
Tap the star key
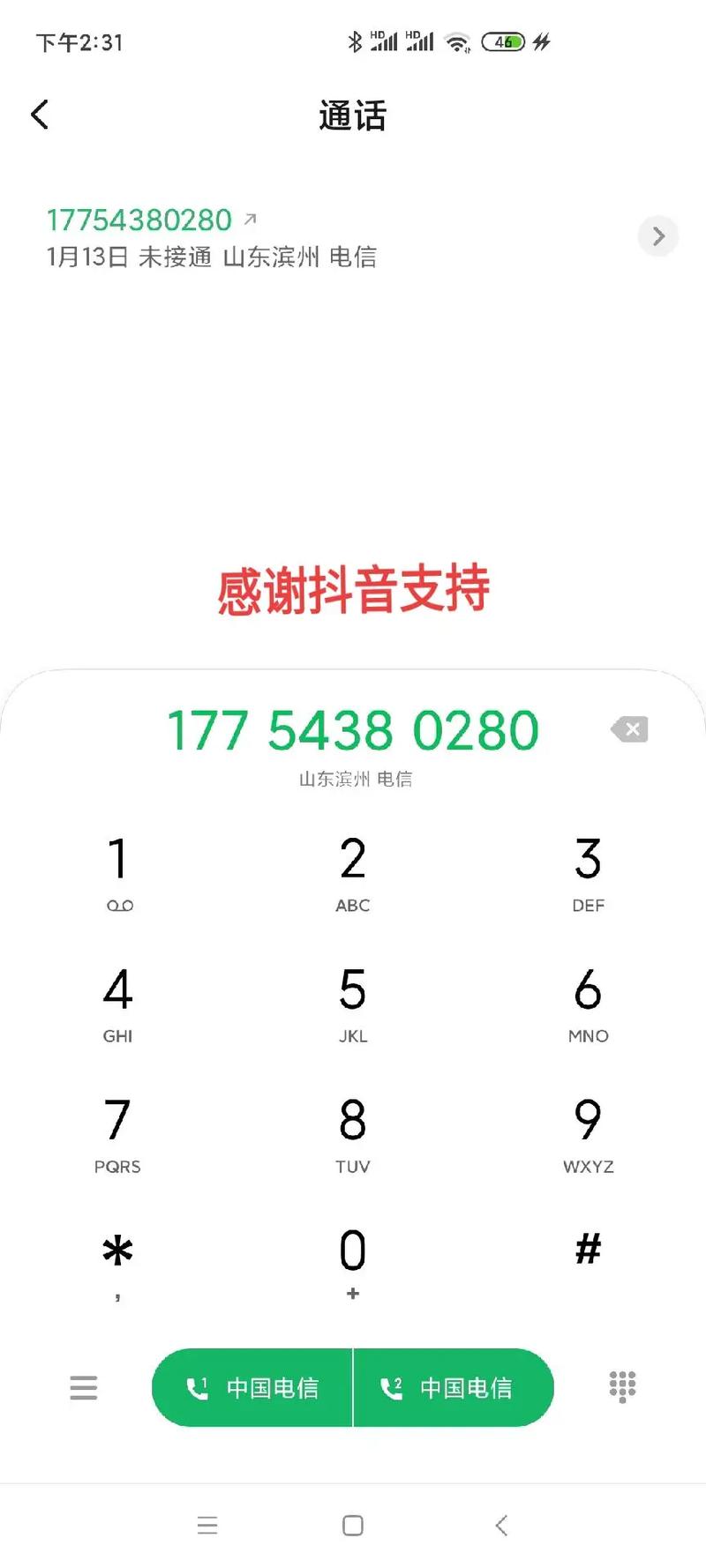[118, 1261]
